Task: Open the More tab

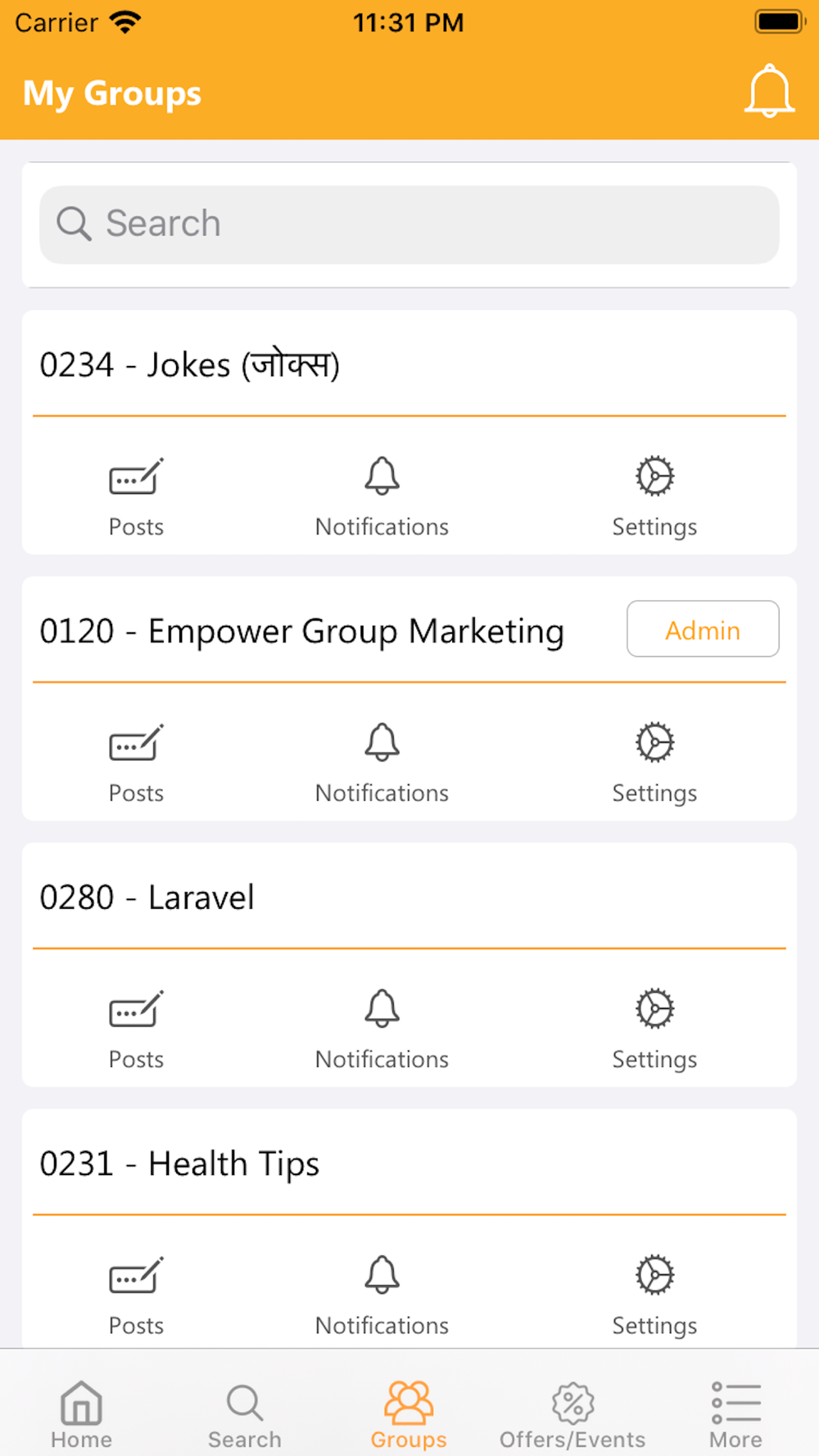Action: (735, 1413)
